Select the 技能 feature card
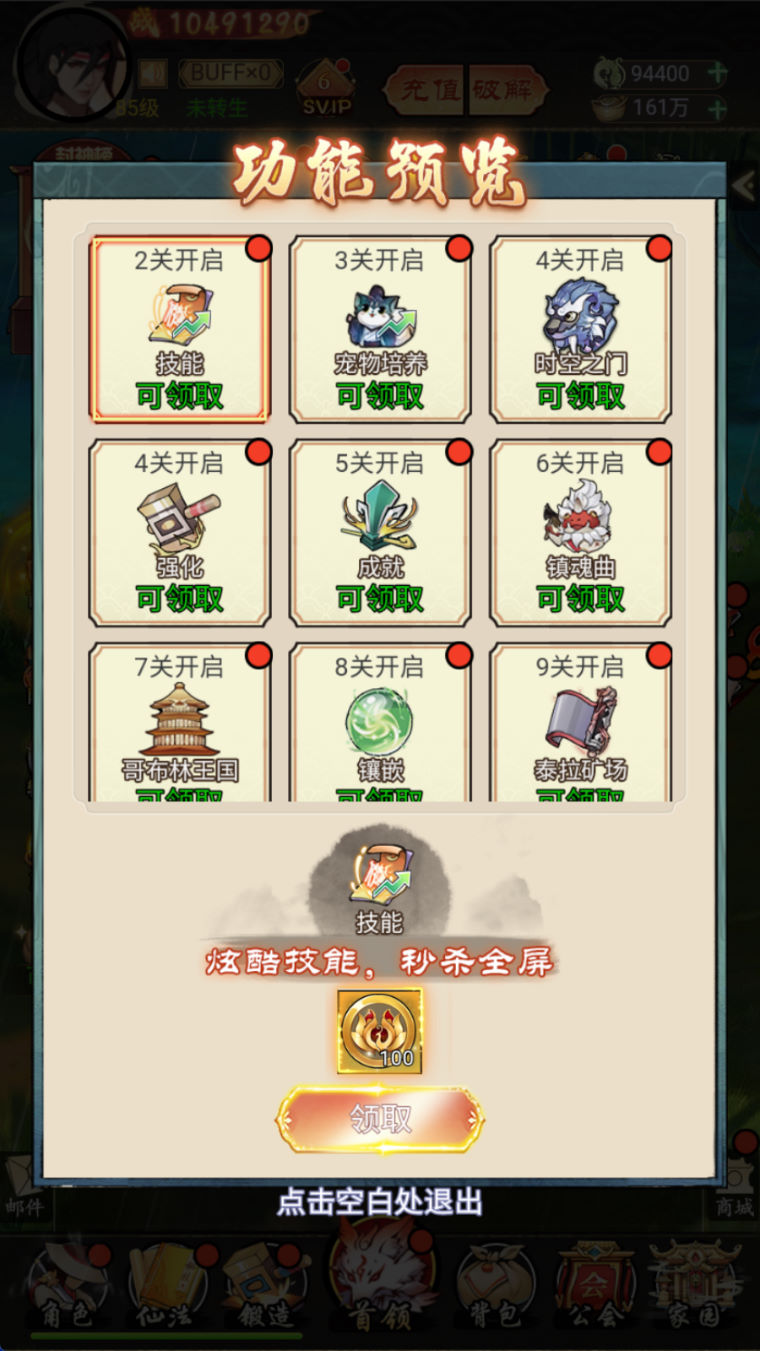 [180, 330]
